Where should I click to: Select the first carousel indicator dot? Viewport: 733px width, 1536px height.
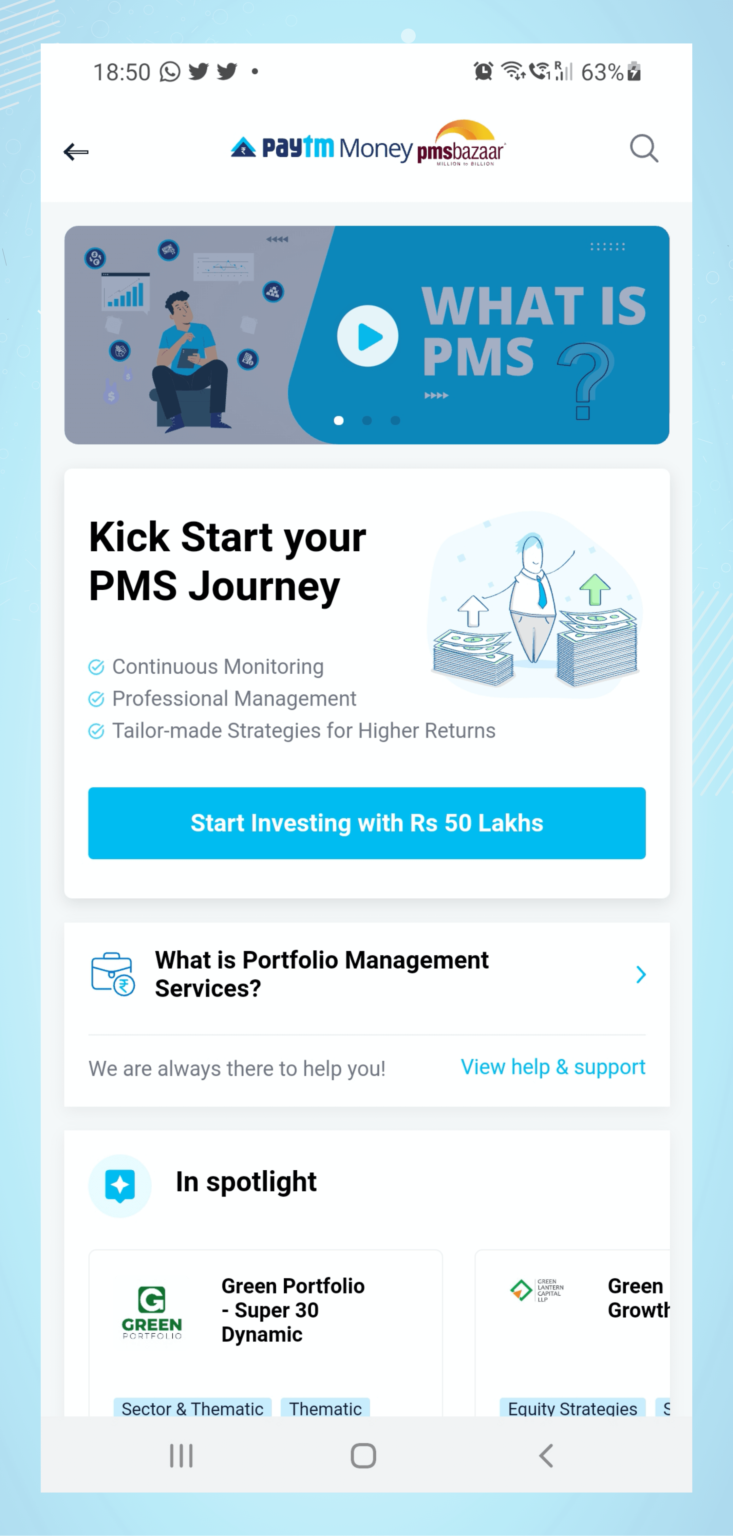pos(338,421)
